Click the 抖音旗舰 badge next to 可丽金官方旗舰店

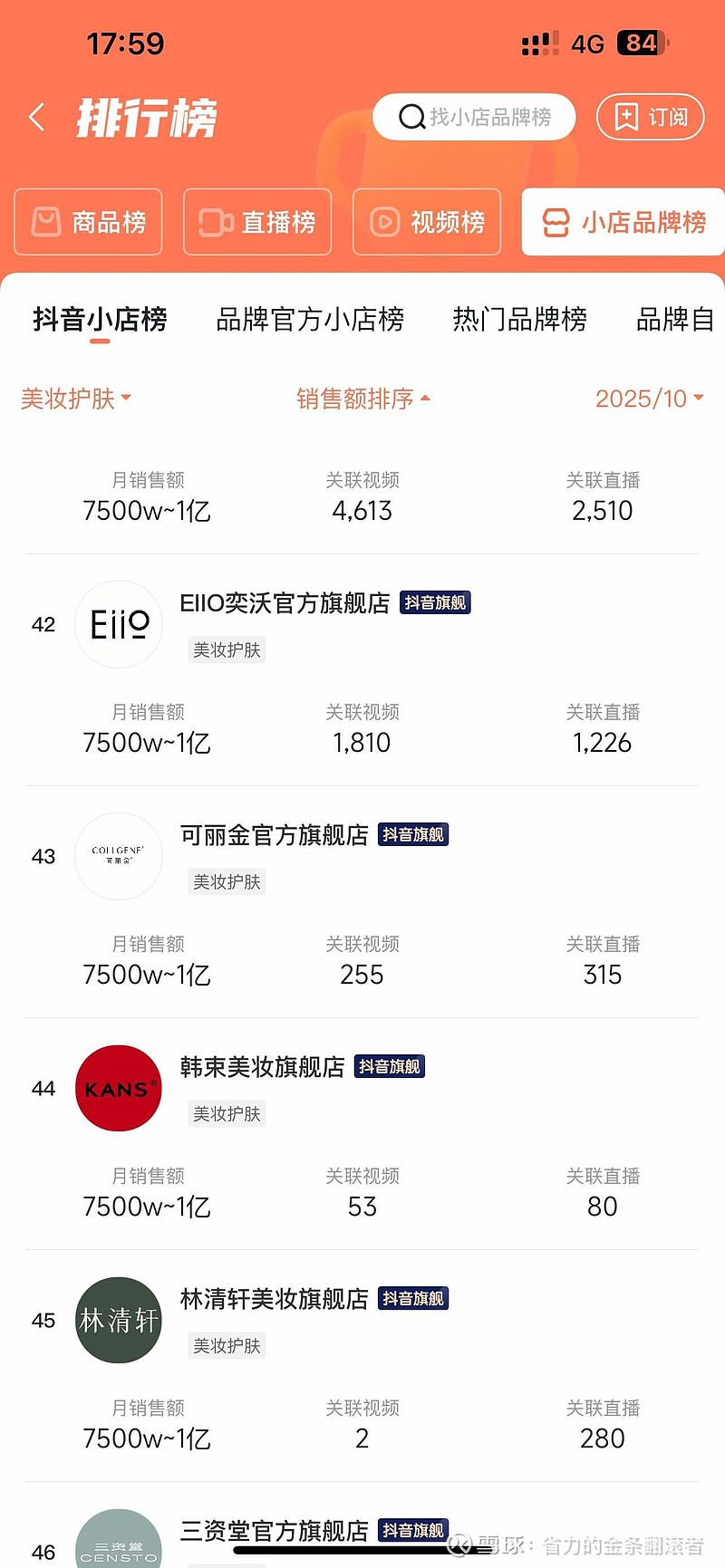coord(412,834)
